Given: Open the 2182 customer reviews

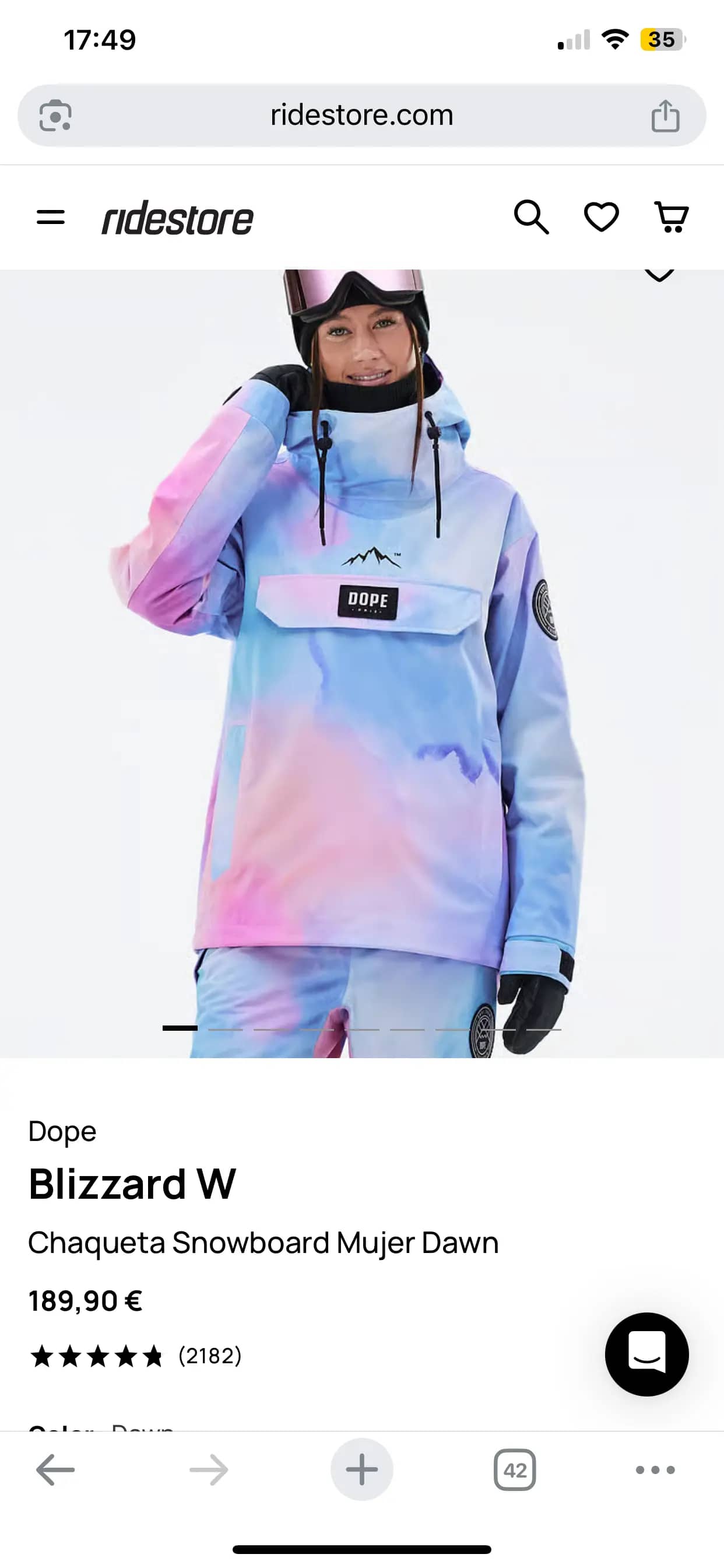Looking at the screenshot, I should click(209, 1356).
